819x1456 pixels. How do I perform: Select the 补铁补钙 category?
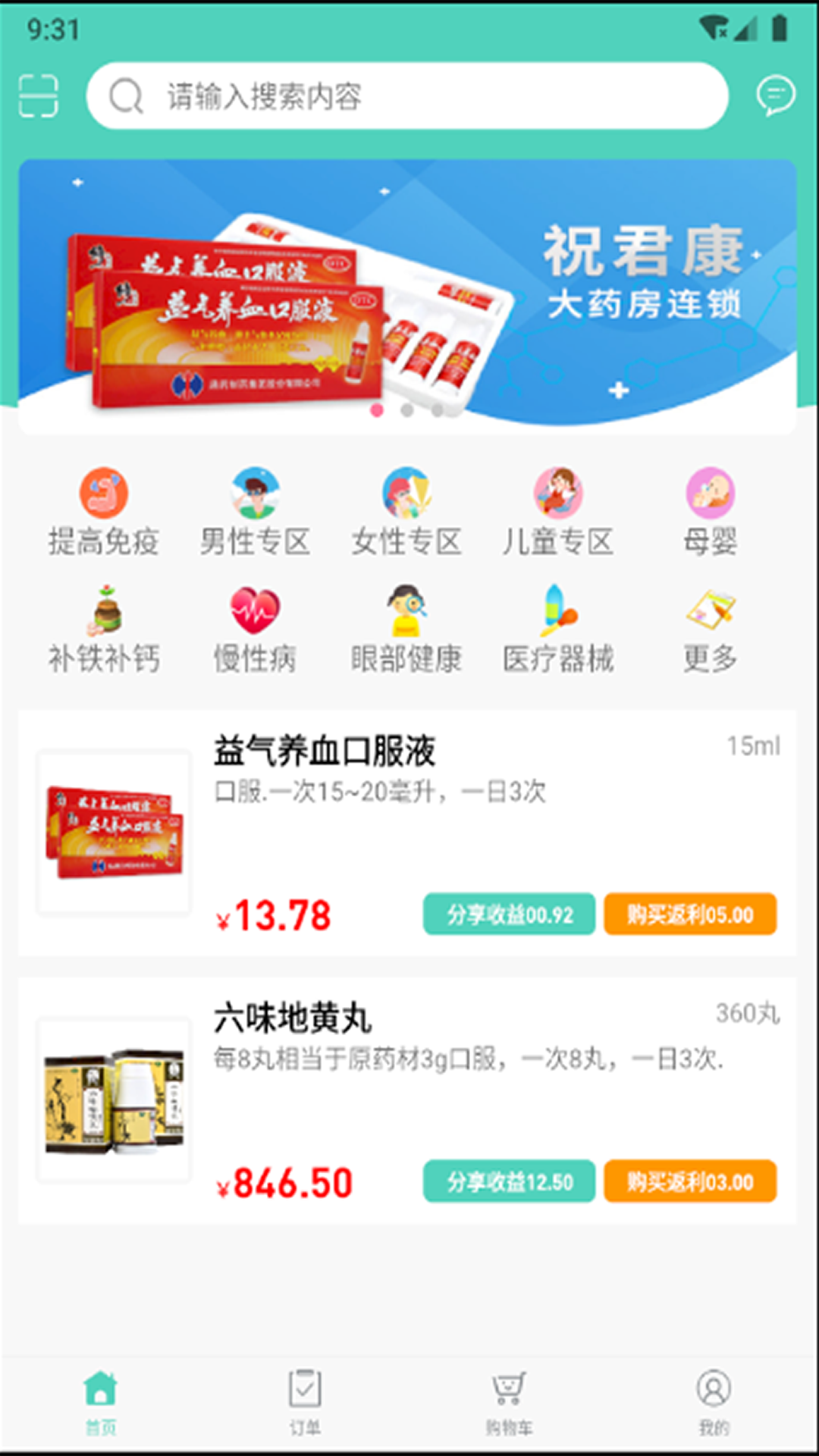(x=104, y=629)
